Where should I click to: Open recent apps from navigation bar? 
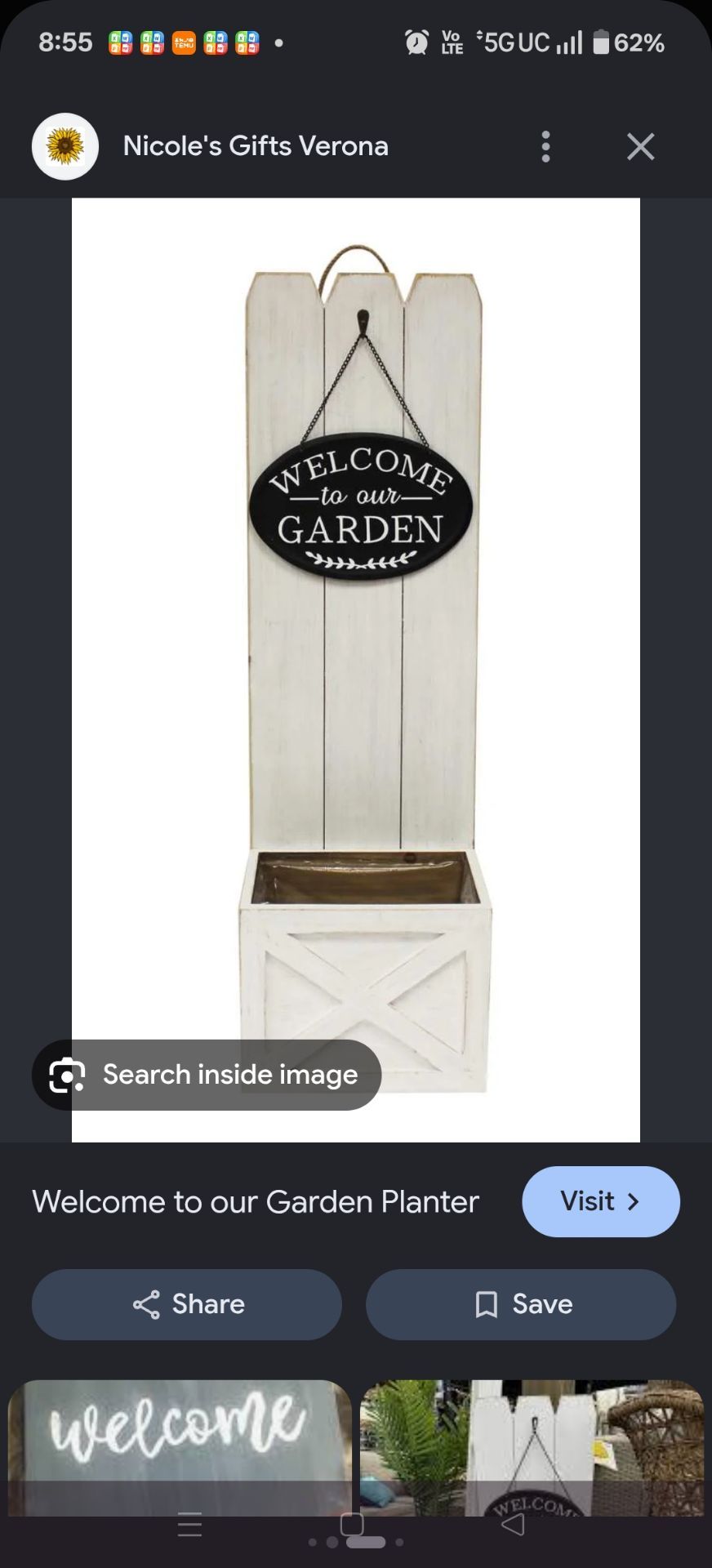189,1524
